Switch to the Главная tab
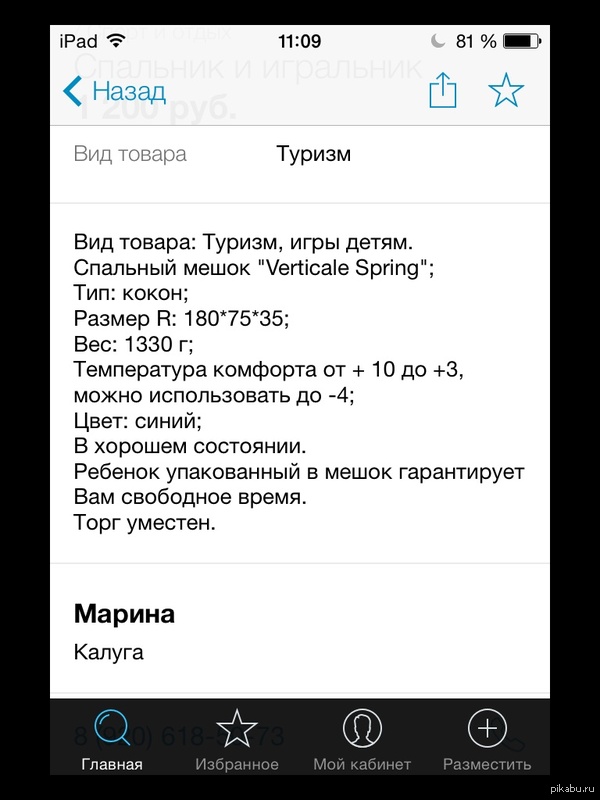 112,740
